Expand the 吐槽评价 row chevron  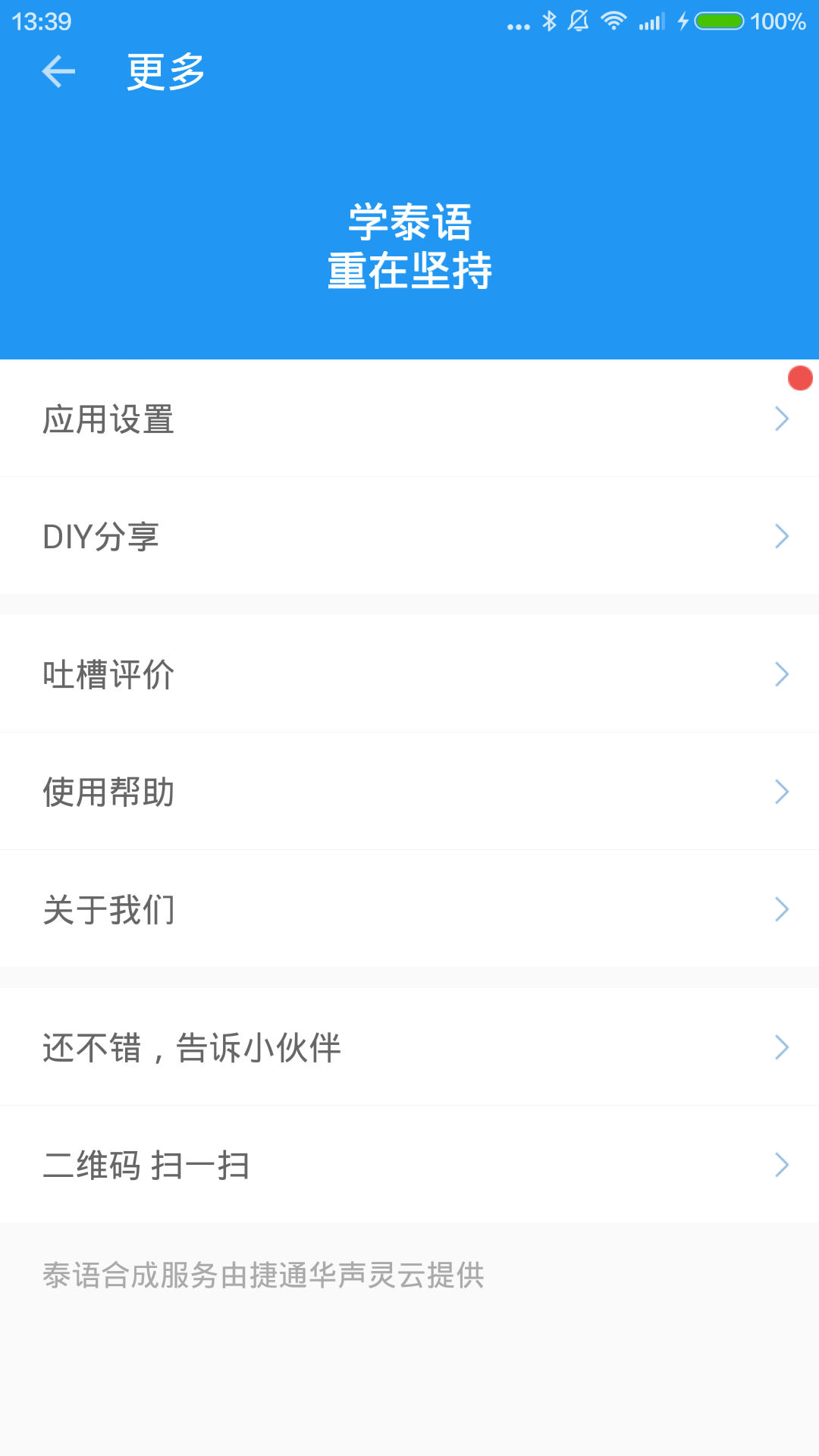(x=783, y=673)
